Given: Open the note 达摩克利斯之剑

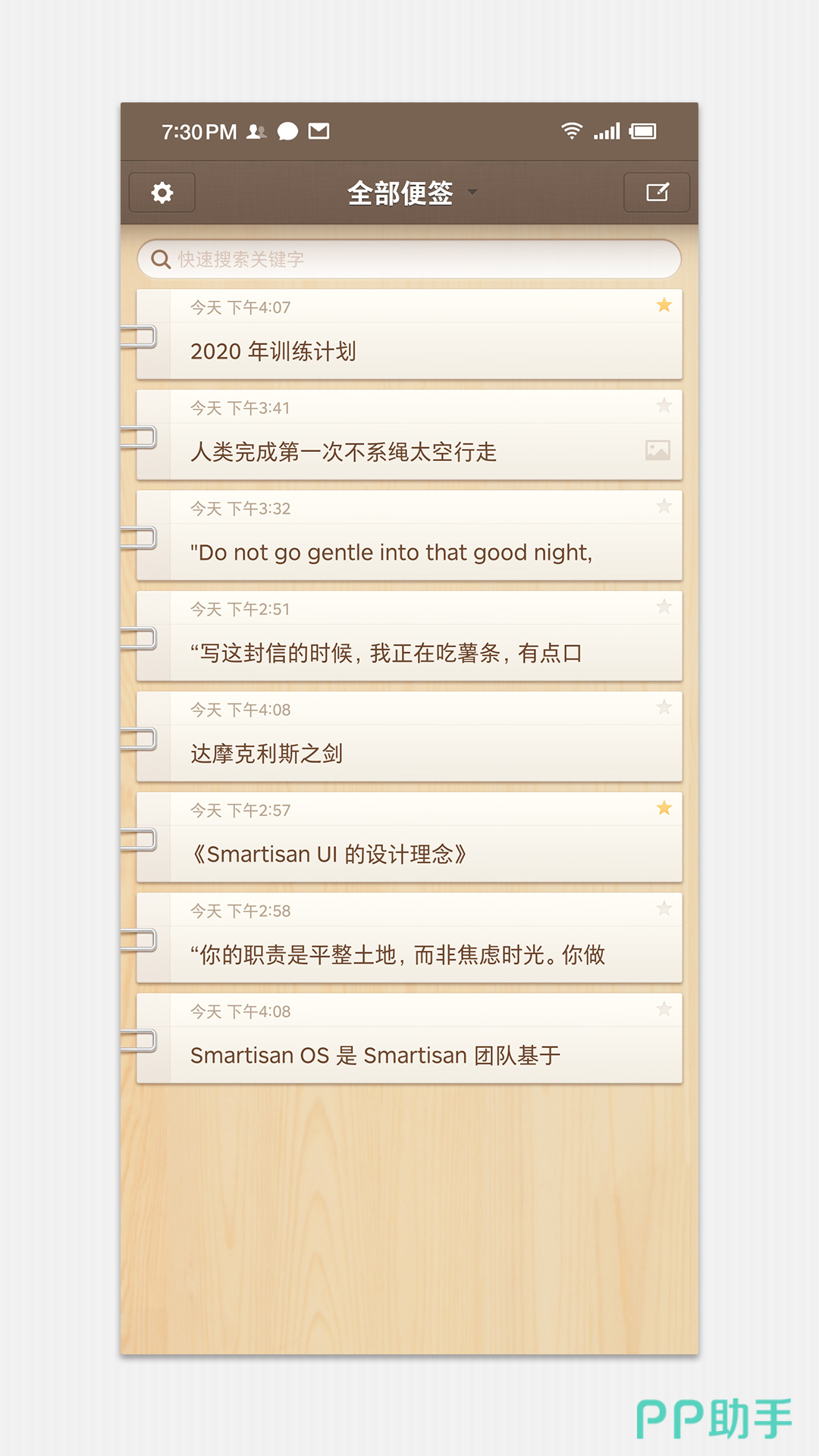Looking at the screenshot, I should (x=409, y=754).
